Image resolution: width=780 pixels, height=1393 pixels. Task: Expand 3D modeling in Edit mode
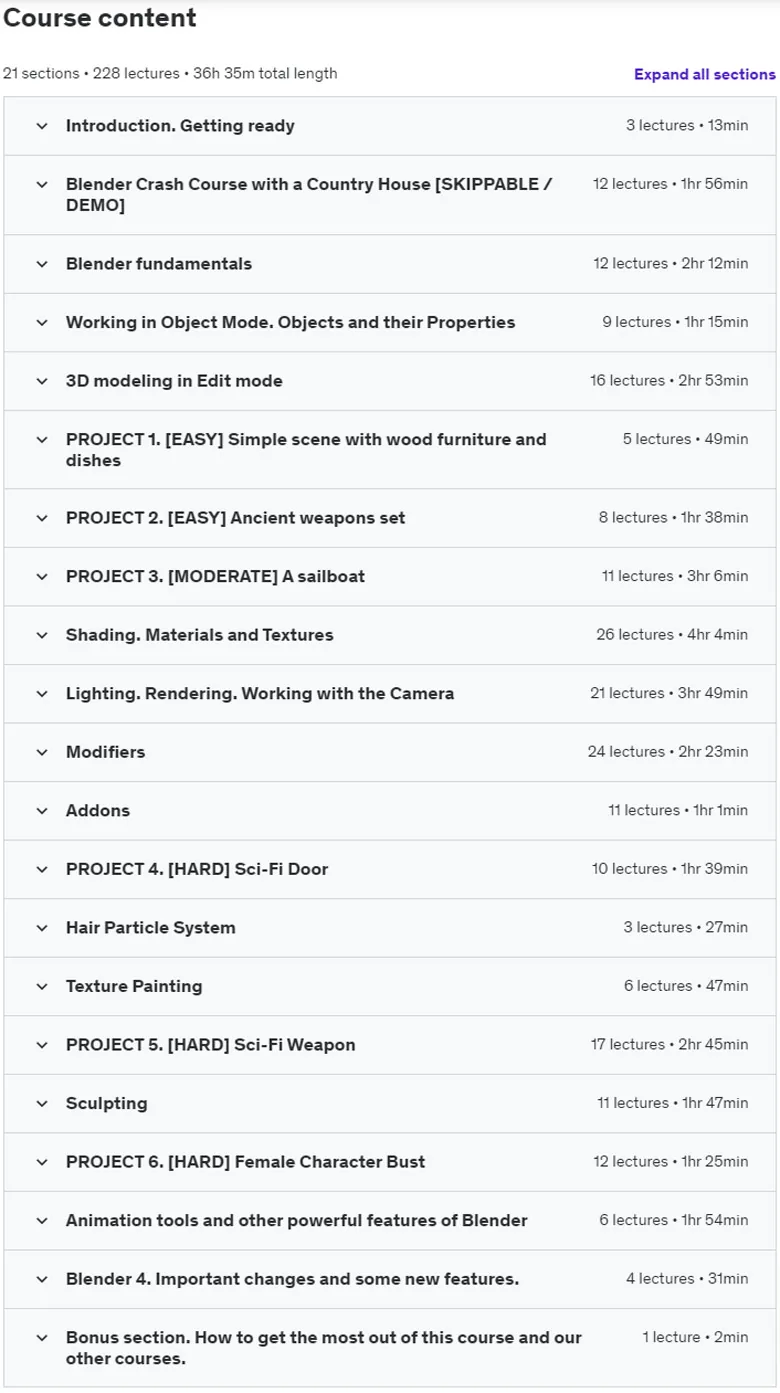tap(390, 381)
